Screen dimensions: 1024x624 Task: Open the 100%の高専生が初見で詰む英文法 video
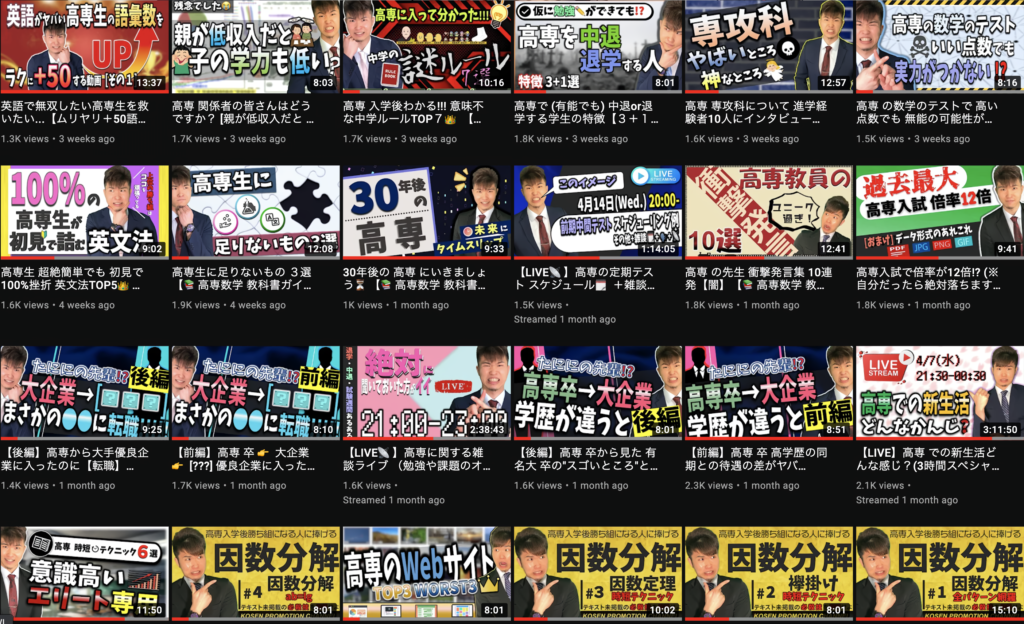tap(85, 212)
